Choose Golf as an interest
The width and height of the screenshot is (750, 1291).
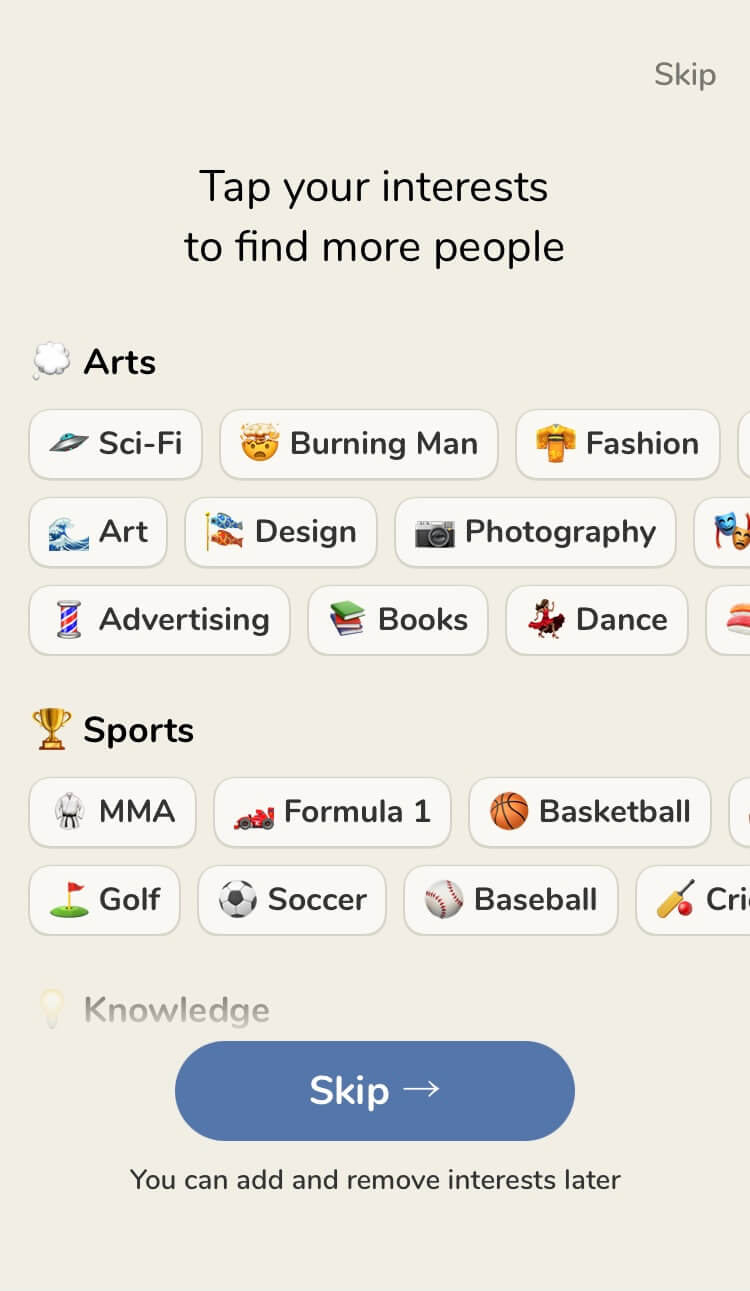(x=105, y=900)
